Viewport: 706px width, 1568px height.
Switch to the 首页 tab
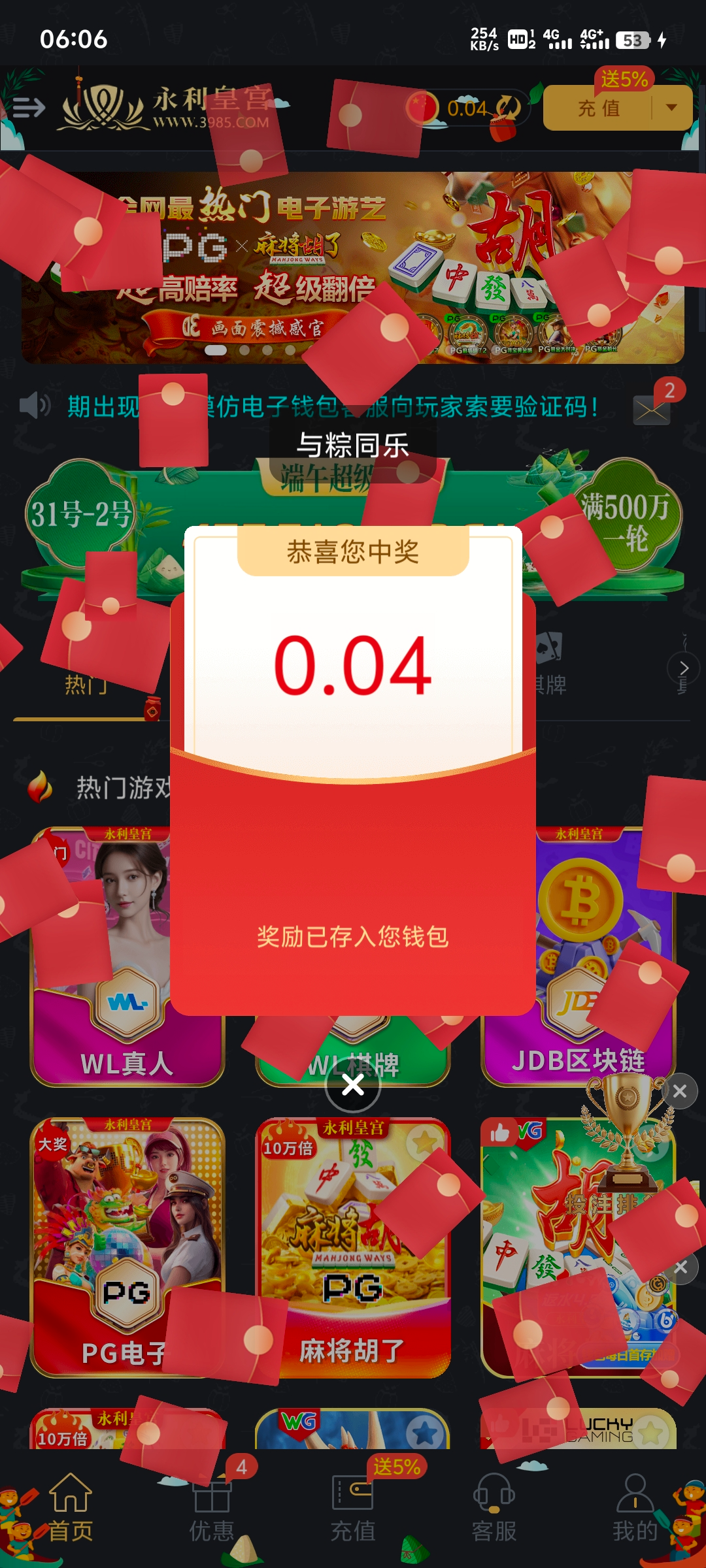[x=71, y=1509]
